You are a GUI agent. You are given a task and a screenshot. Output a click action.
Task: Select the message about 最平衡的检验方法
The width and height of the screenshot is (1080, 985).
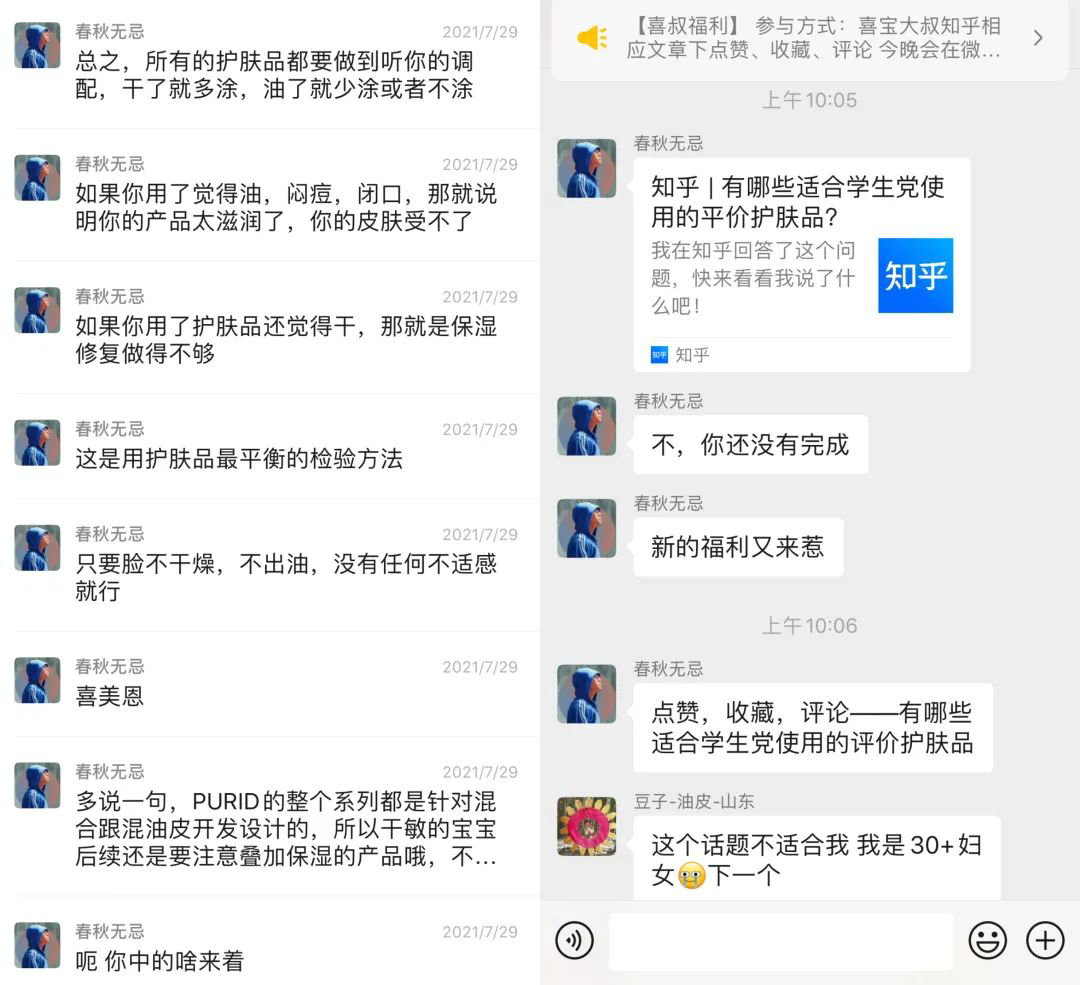270,447
